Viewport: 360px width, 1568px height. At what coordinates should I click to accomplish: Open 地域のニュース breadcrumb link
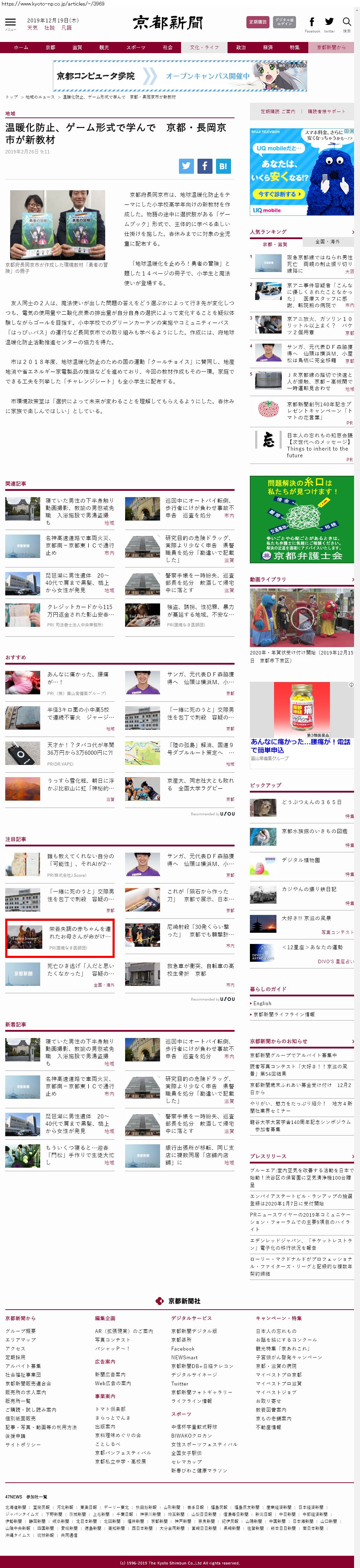(40, 97)
